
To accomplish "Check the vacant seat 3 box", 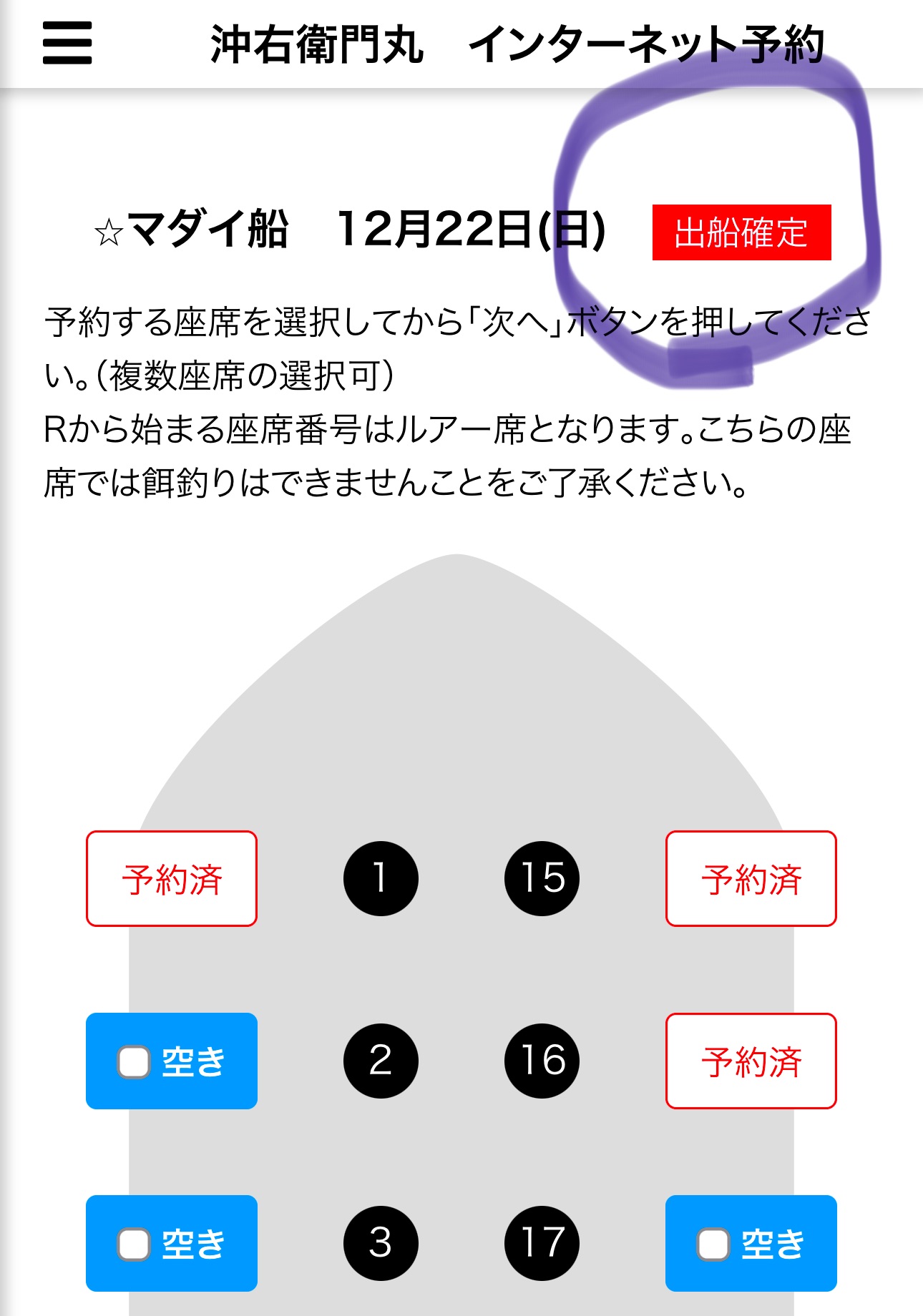I will tap(134, 1244).
